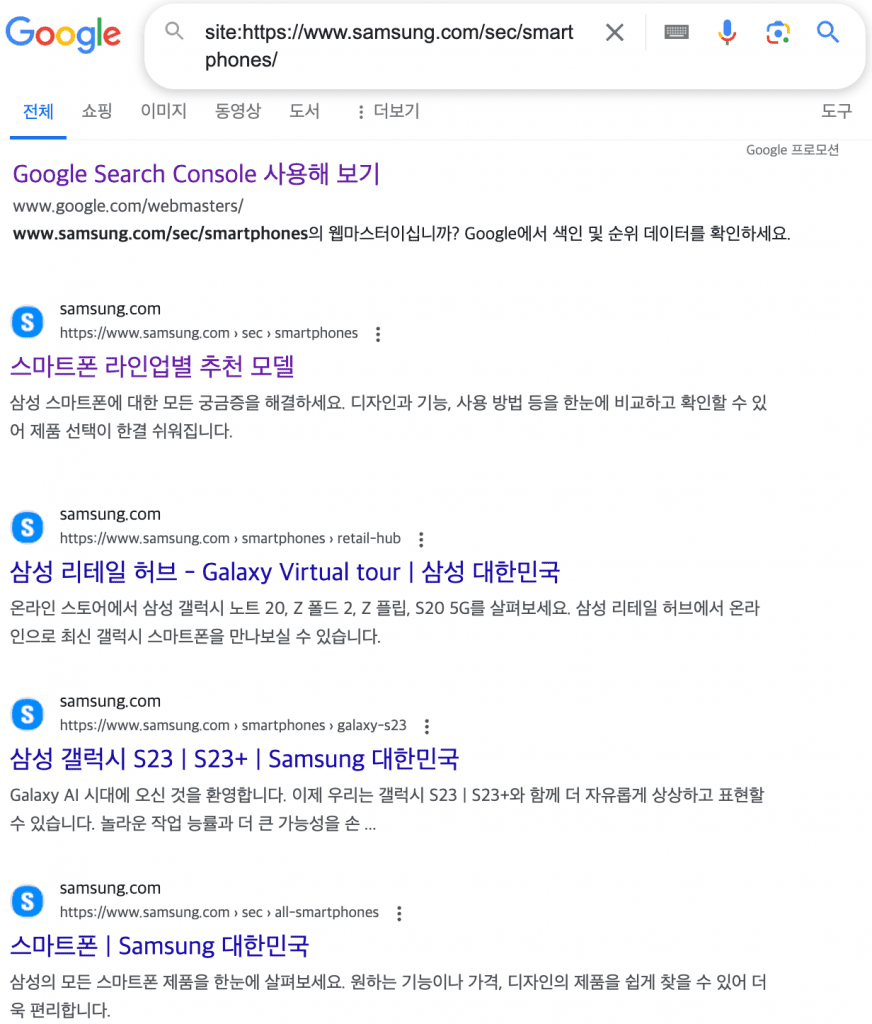The width and height of the screenshot is (872, 1024).
Task: Open 삼성 갤럭시 S23 | S23+ result
Action: click(234, 759)
